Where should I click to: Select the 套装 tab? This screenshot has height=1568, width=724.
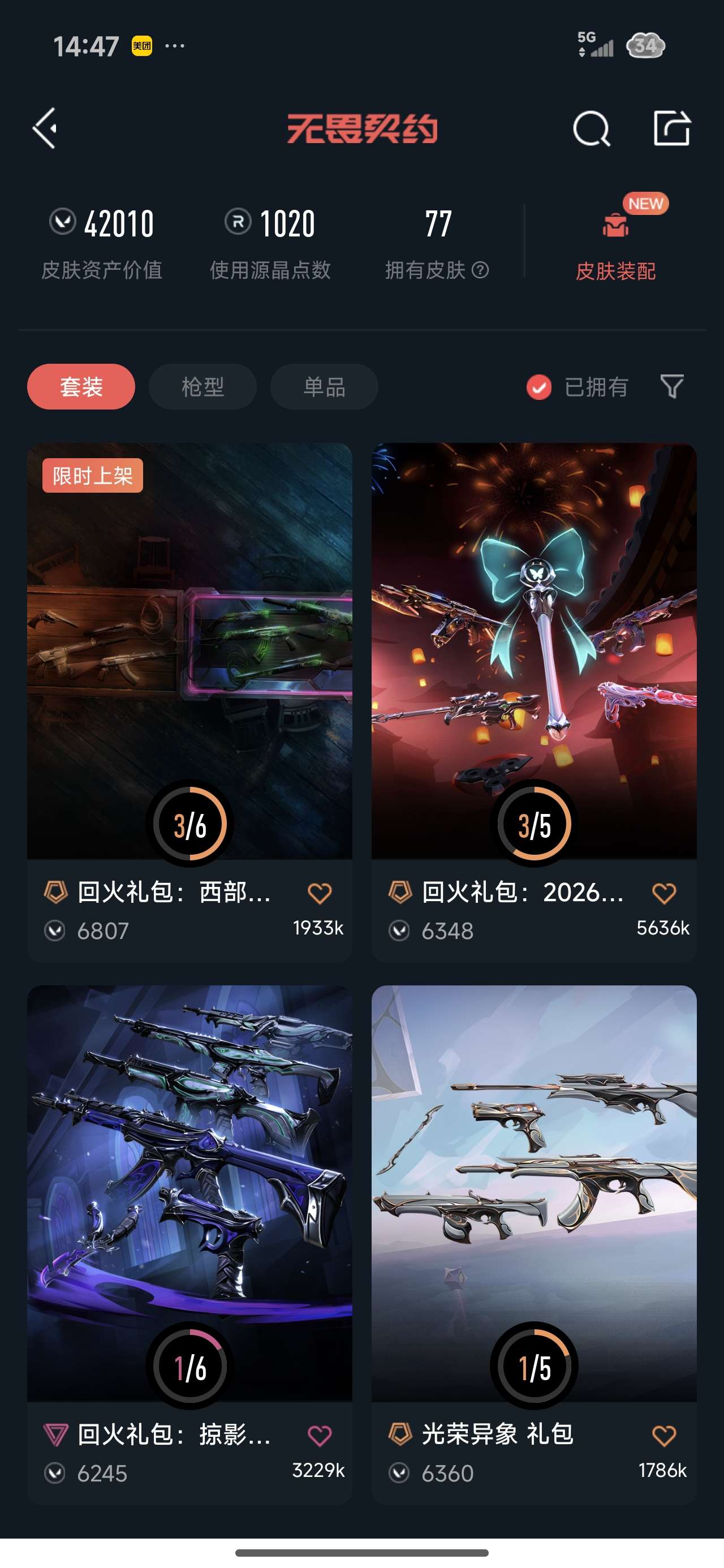pos(81,386)
